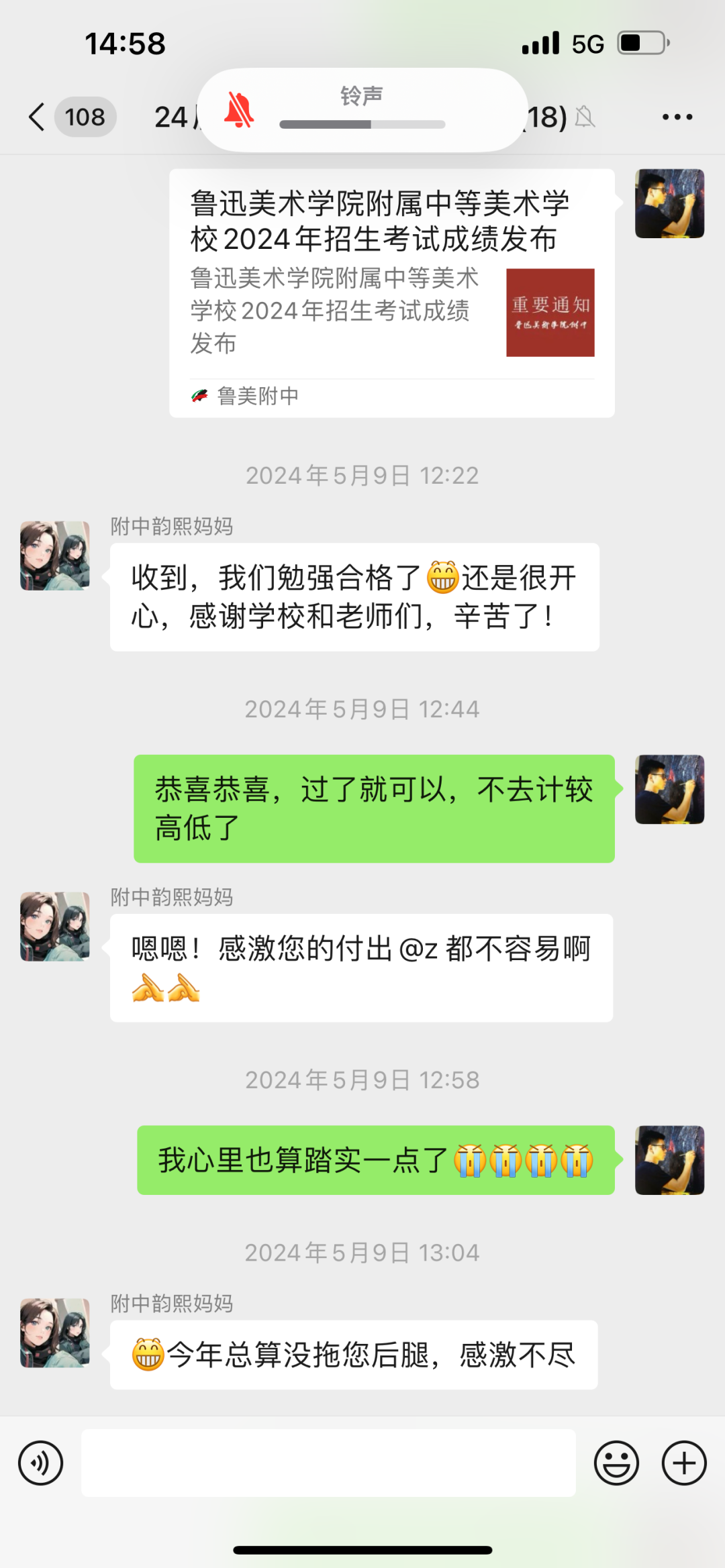725x1568 pixels.
Task: Toggle the muted notification bell beside the group name
Action: click(584, 116)
